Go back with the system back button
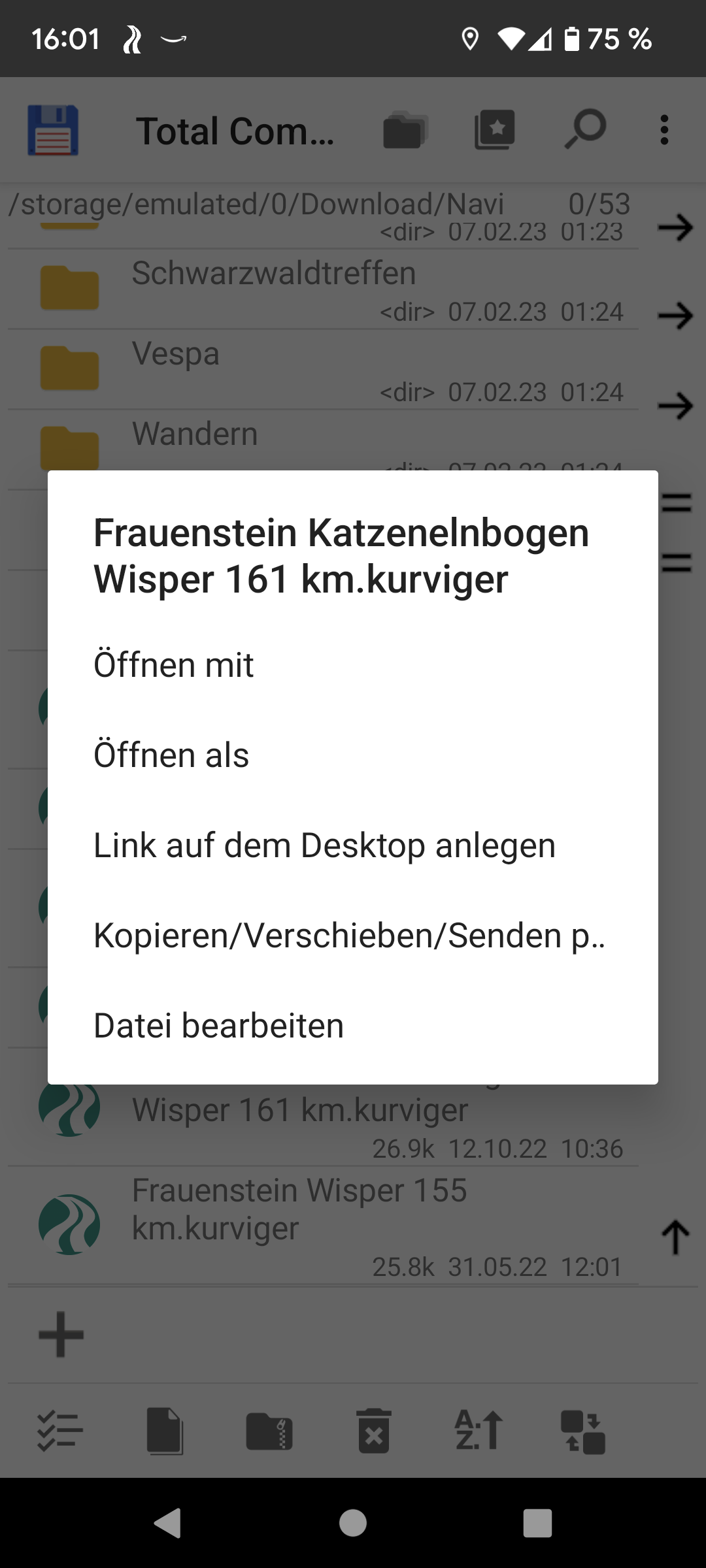Image resolution: width=706 pixels, height=1568 pixels. point(168,1524)
